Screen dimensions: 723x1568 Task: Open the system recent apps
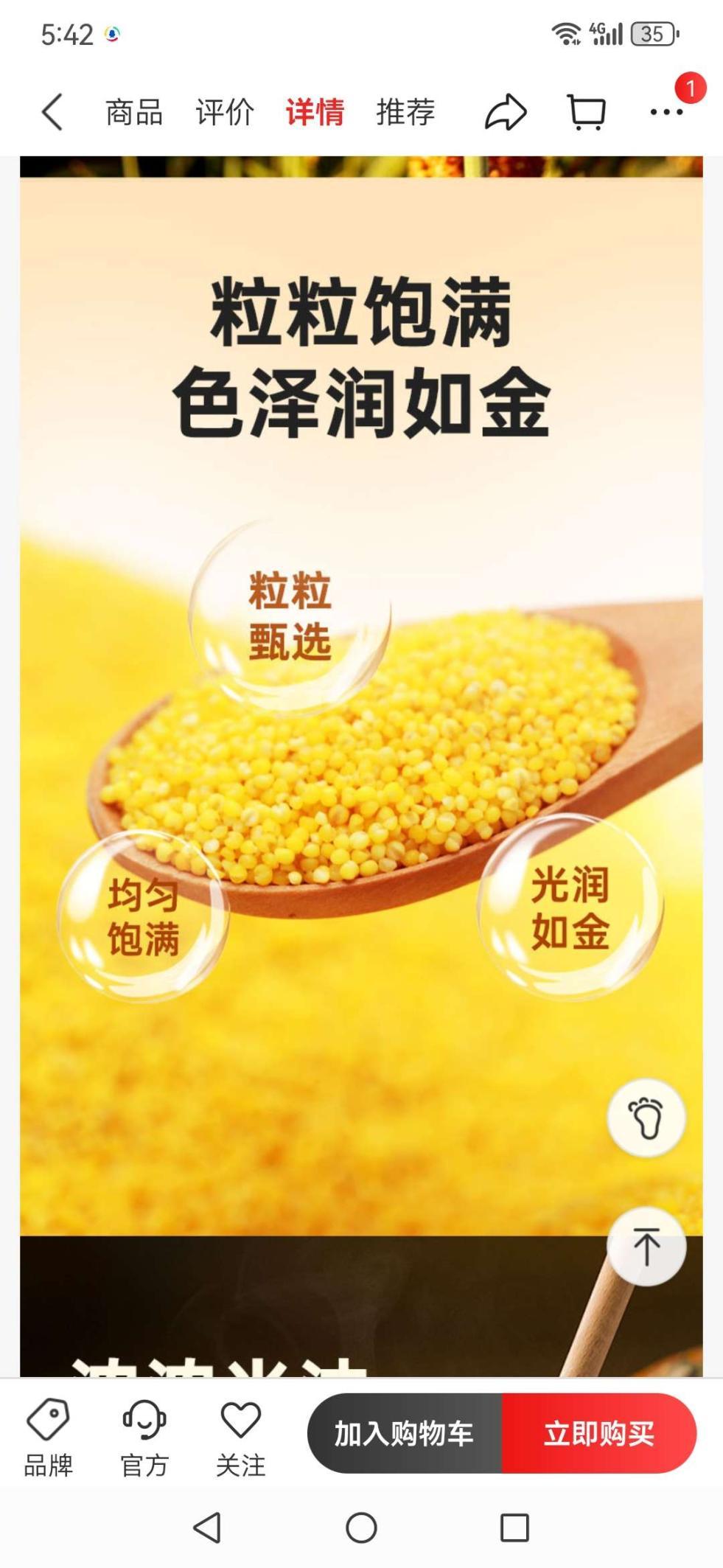[514, 1527]
